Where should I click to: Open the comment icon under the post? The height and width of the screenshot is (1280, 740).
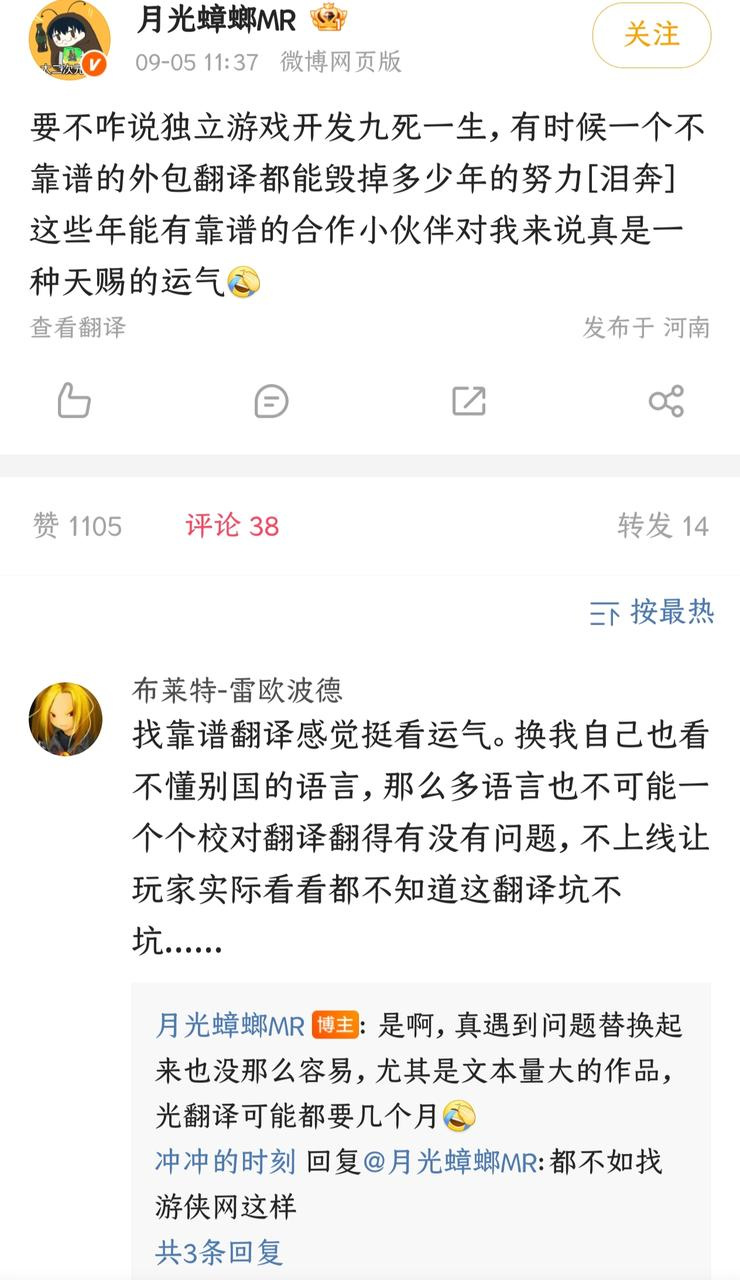(271, 401)
